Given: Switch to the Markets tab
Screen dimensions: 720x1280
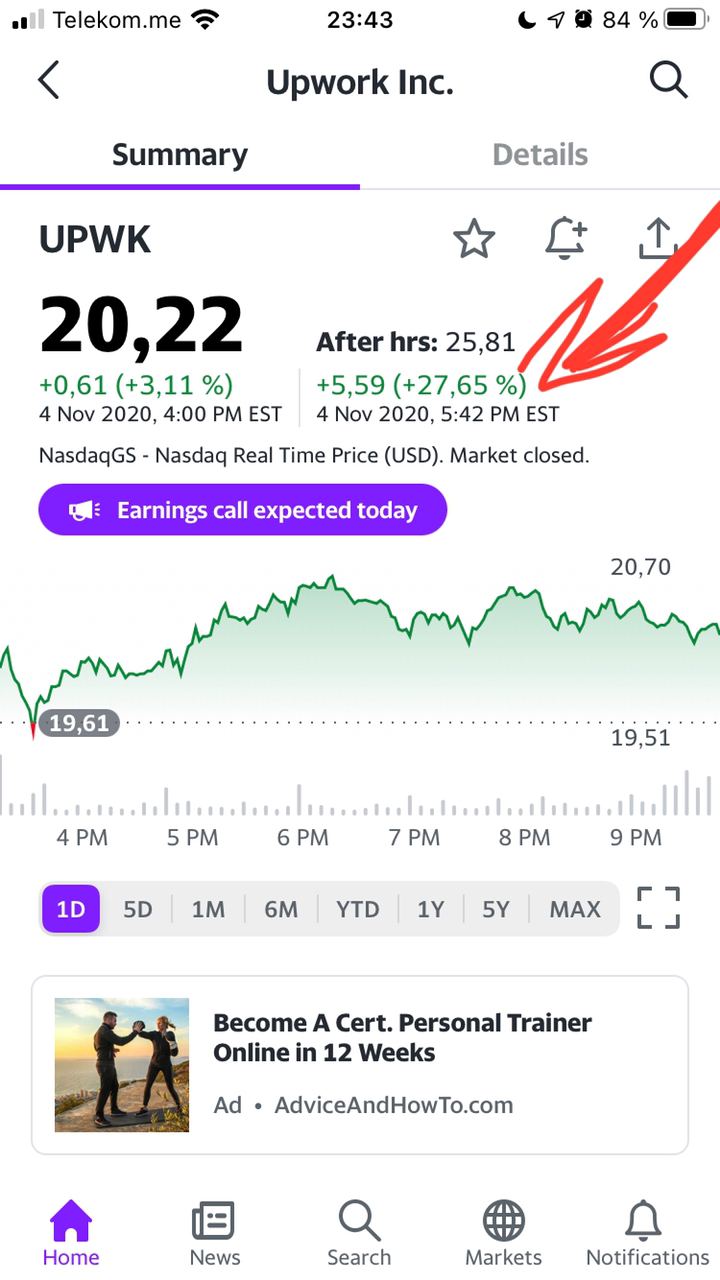Looking at the screenshot, I should pyautogui.click(x=504, y=1234).
